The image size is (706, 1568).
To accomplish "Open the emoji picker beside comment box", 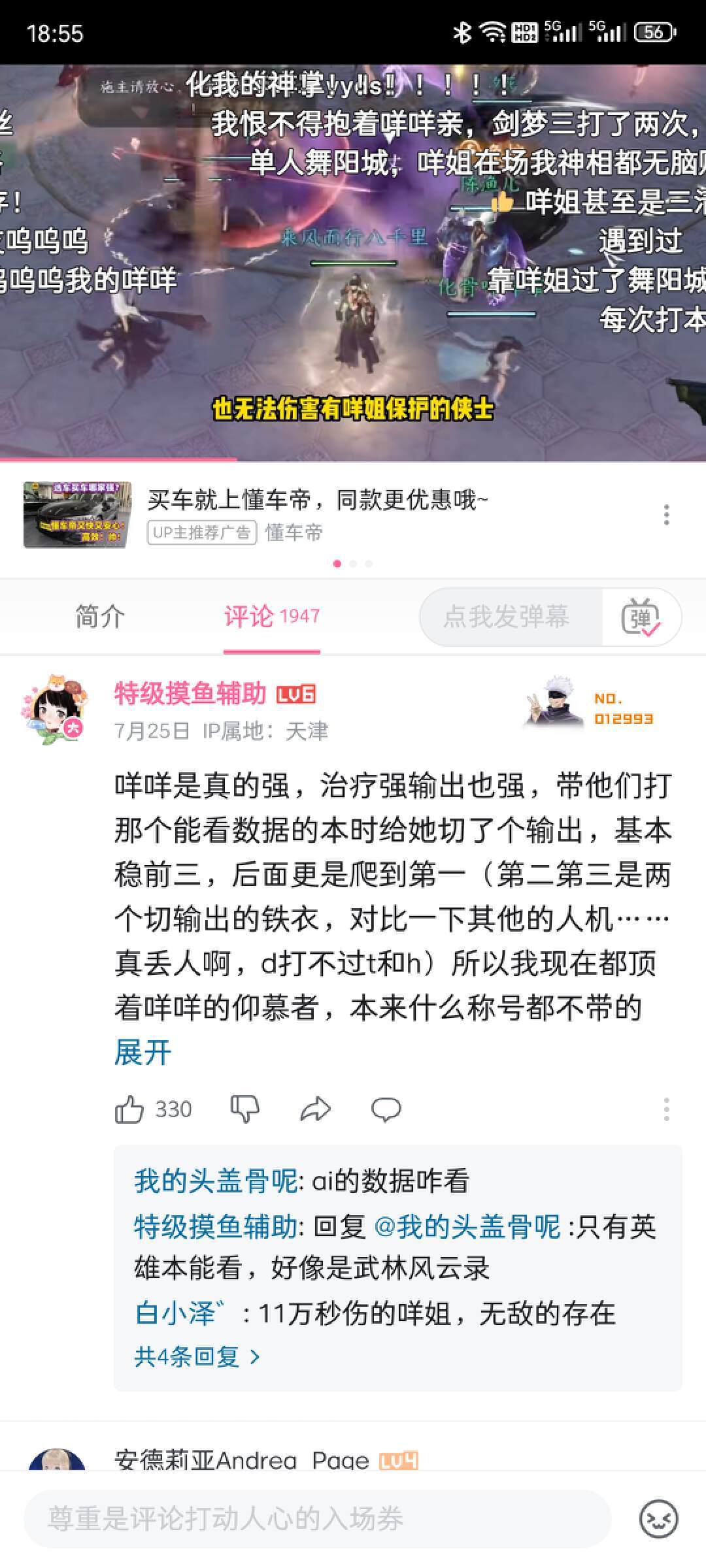I will click(658, 1519).
